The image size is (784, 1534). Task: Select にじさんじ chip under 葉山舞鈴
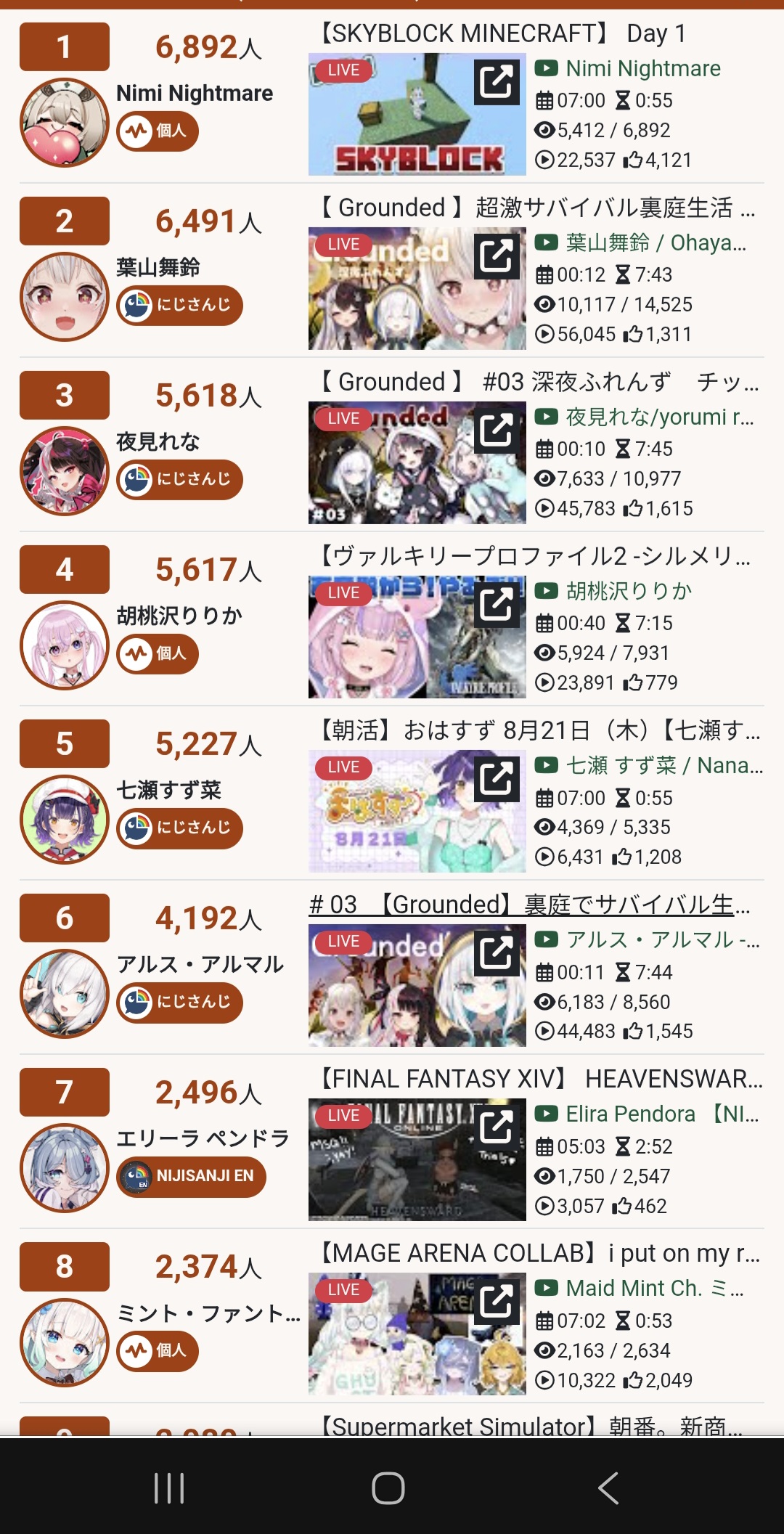[179, 305]
